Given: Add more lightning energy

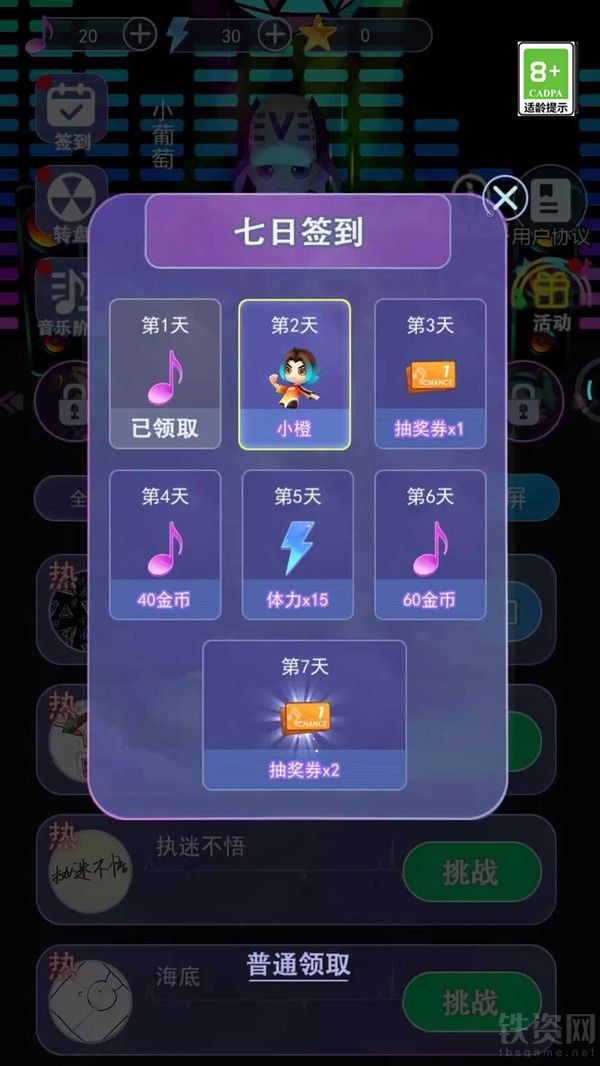Looking at the screenshot, I should point(275,34).
